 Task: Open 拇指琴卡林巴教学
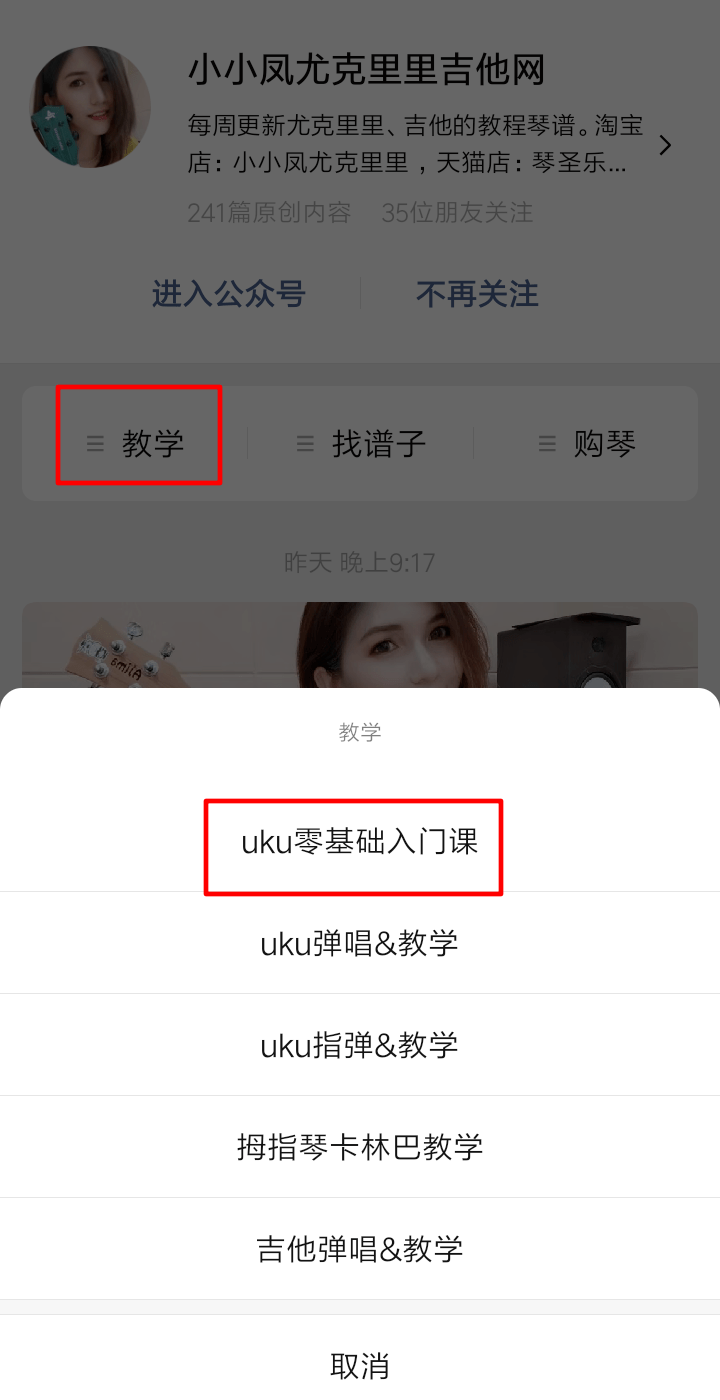point(360,1147)
